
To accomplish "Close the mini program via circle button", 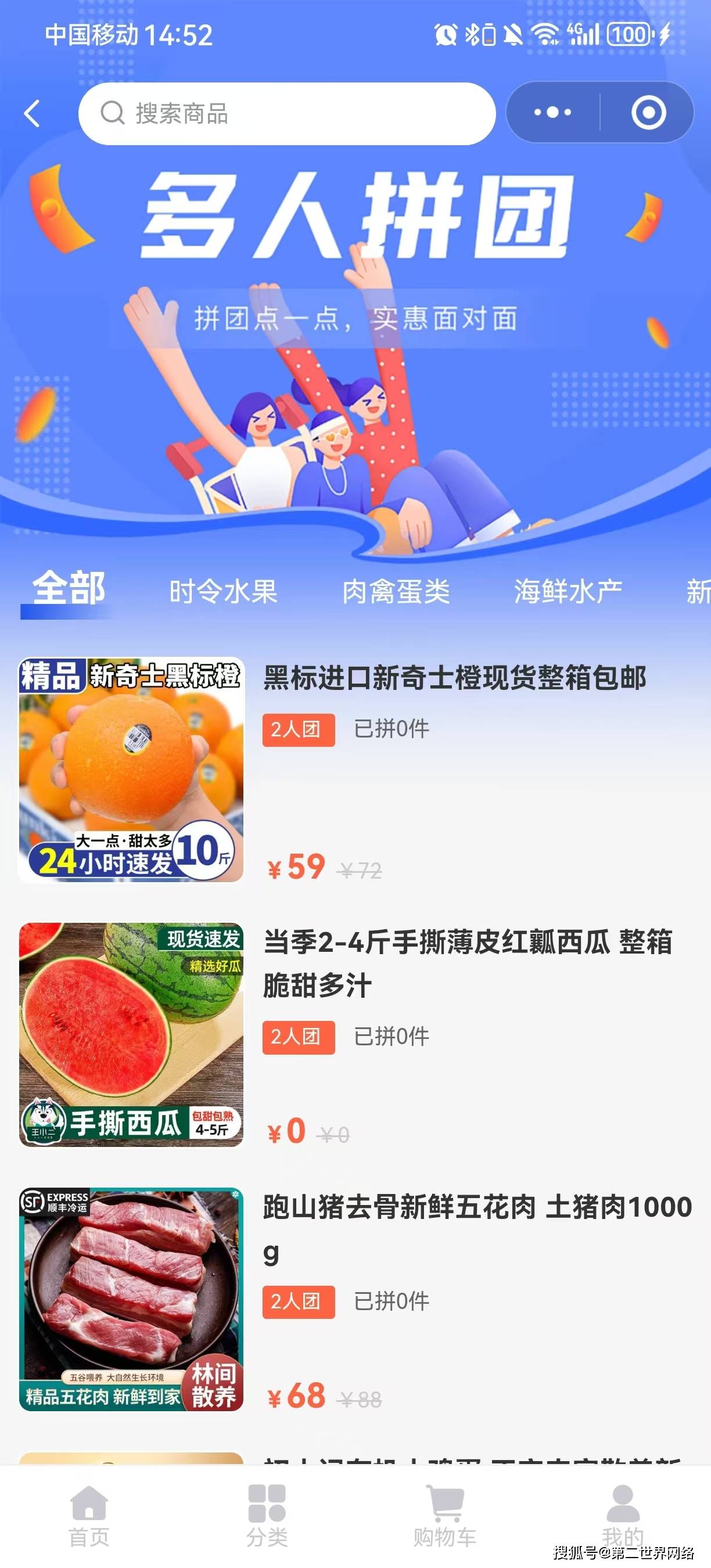I will [648, 113].
